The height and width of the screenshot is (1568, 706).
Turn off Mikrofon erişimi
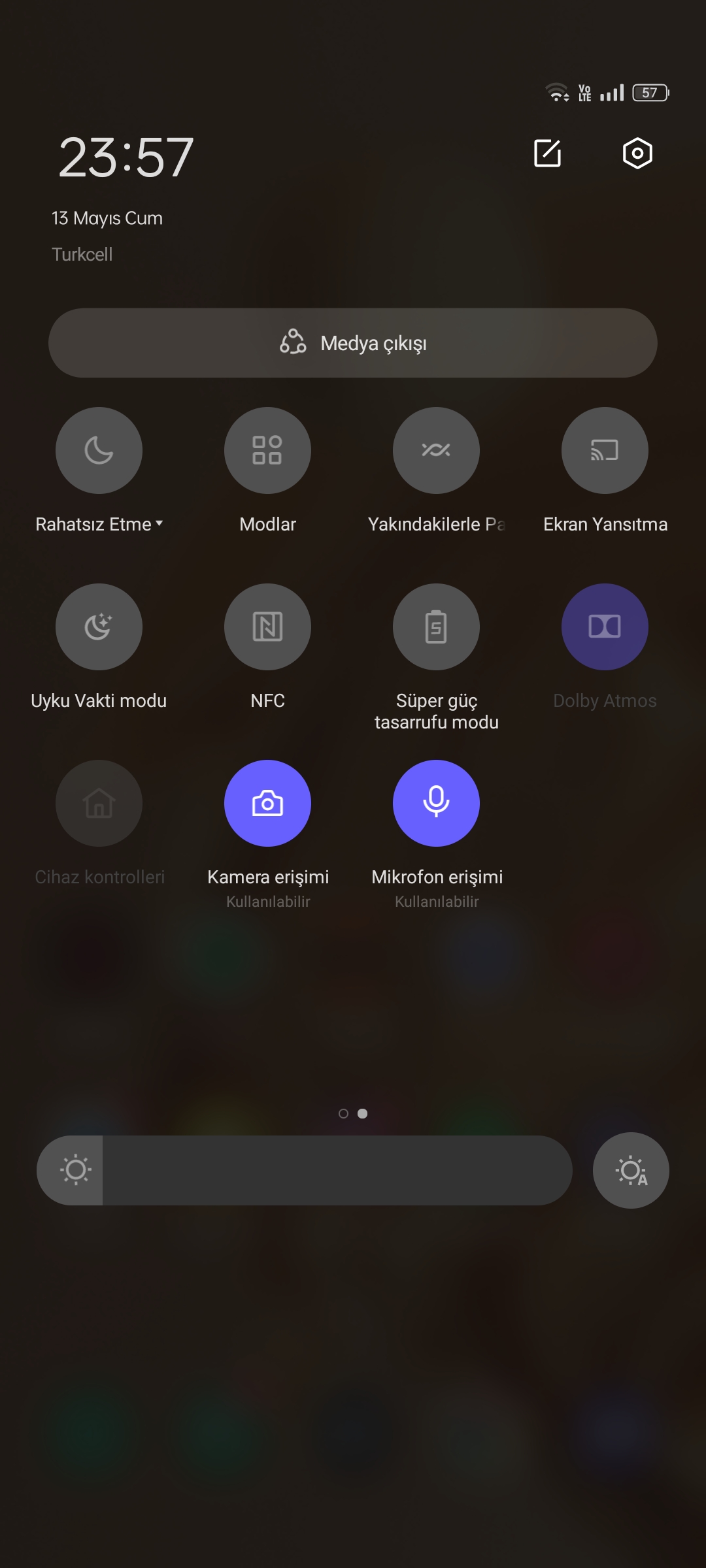tap(436, 803)
